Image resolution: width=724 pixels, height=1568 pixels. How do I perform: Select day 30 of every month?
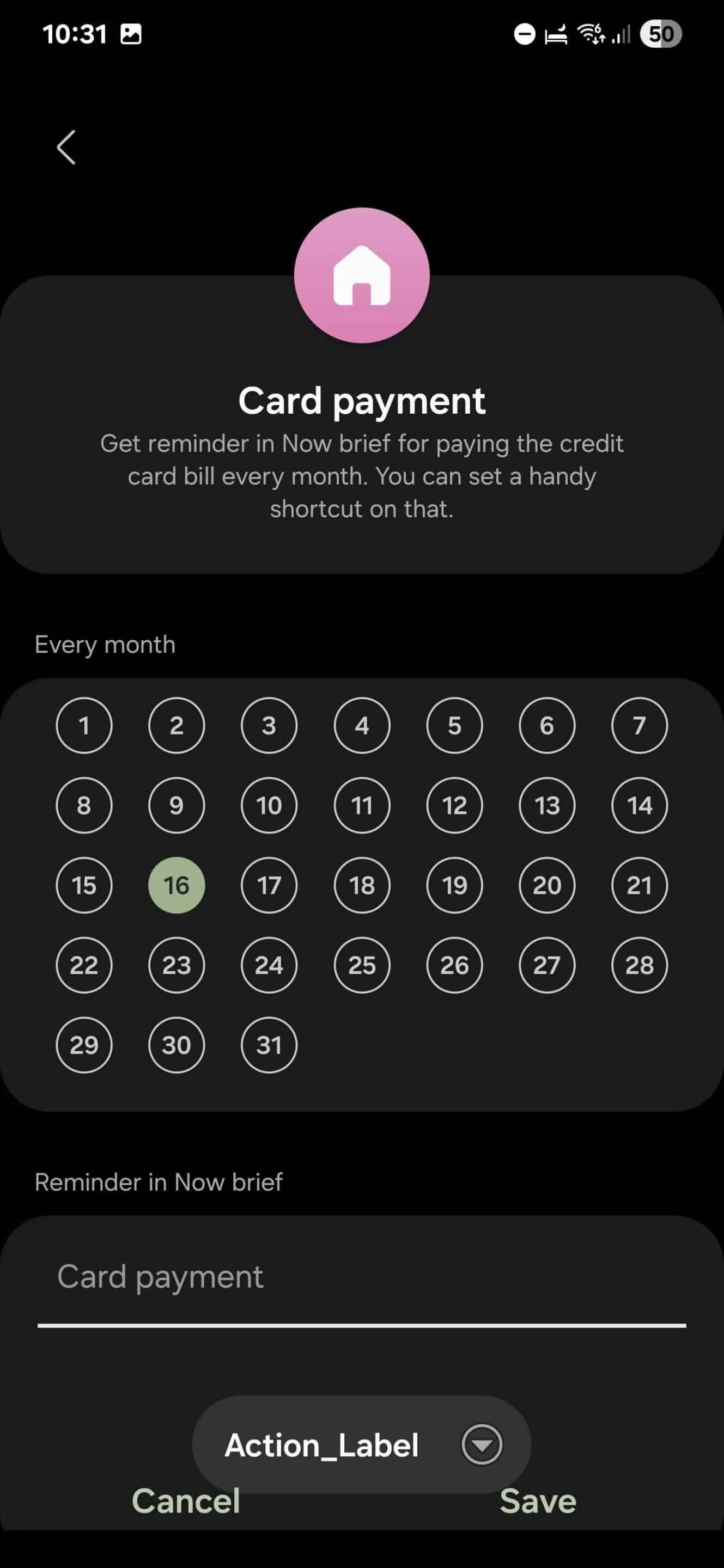click(x=177, y=1045)
